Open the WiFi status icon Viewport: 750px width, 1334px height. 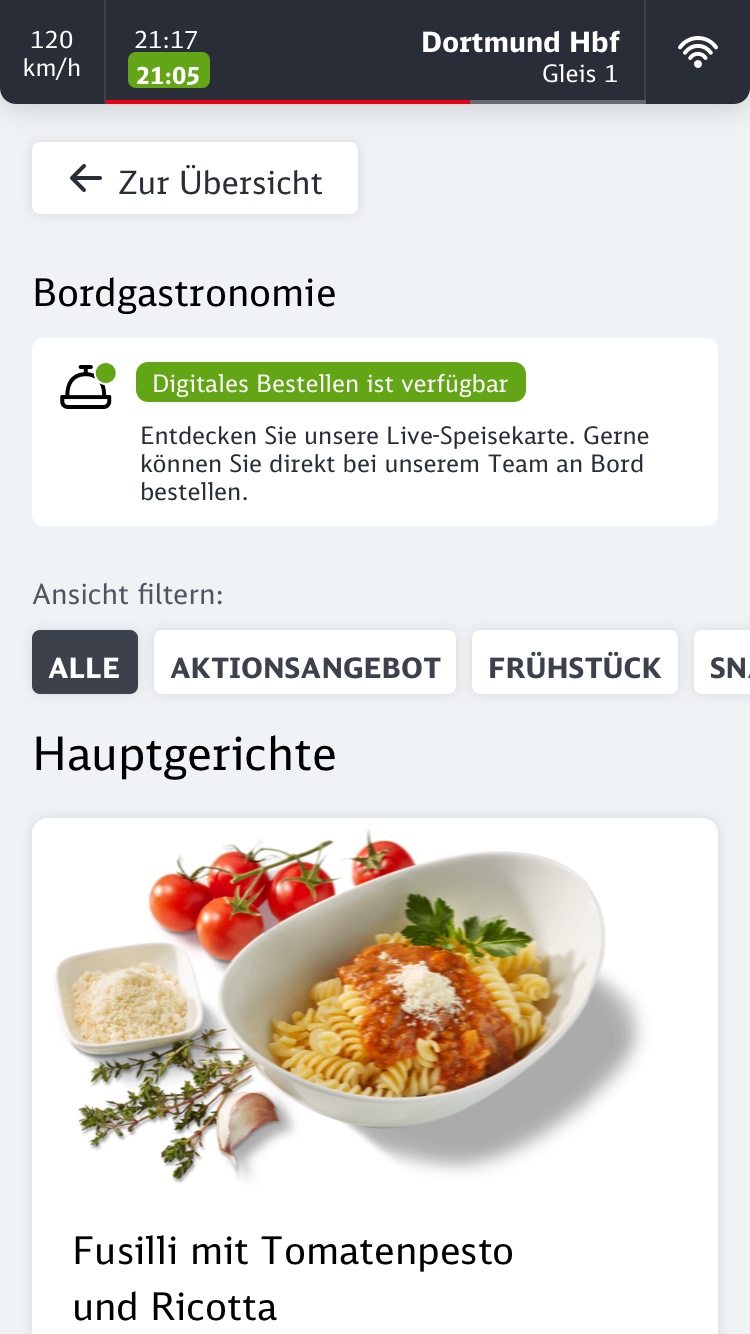697,52
